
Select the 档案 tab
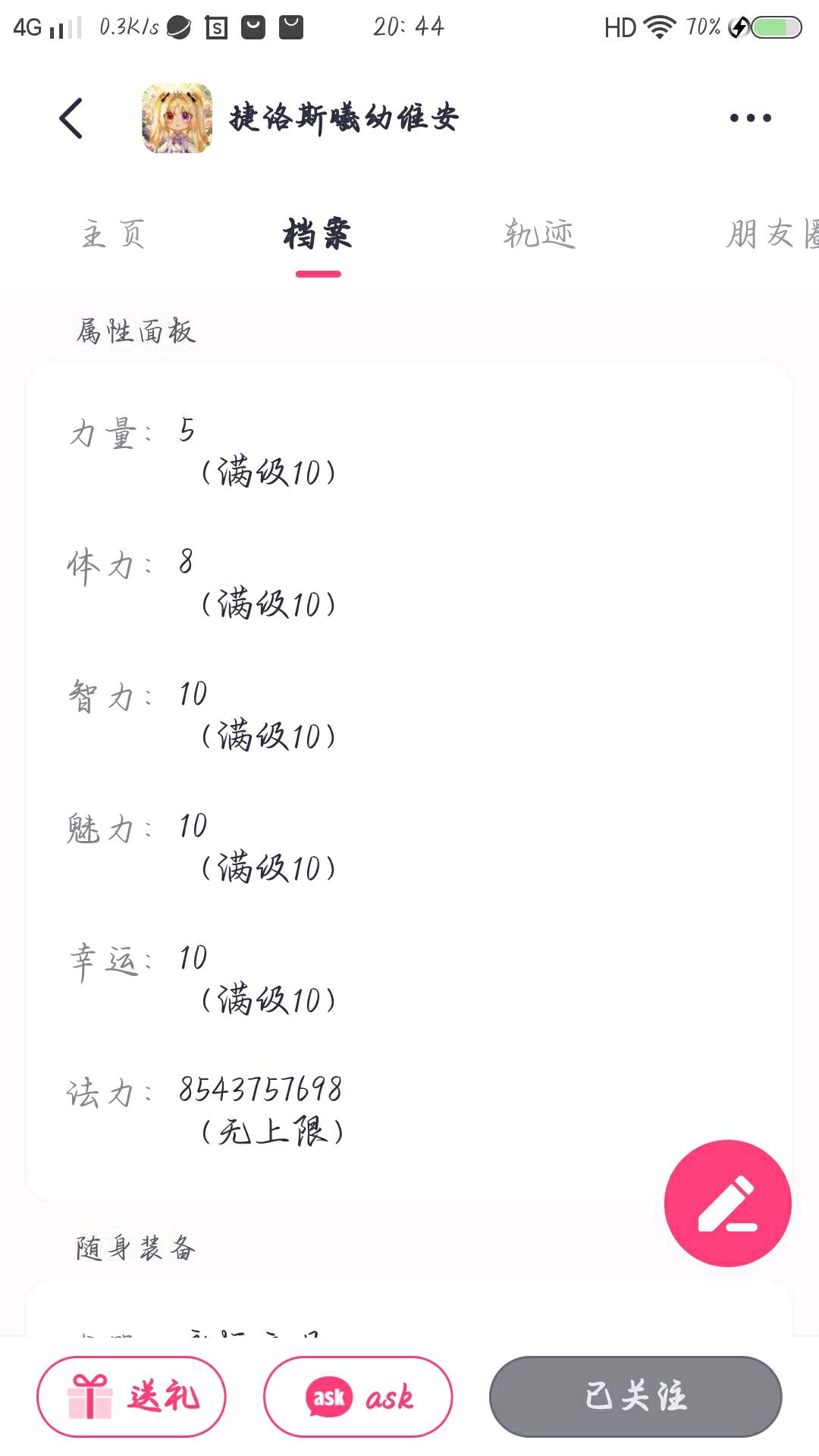(318, 234)
